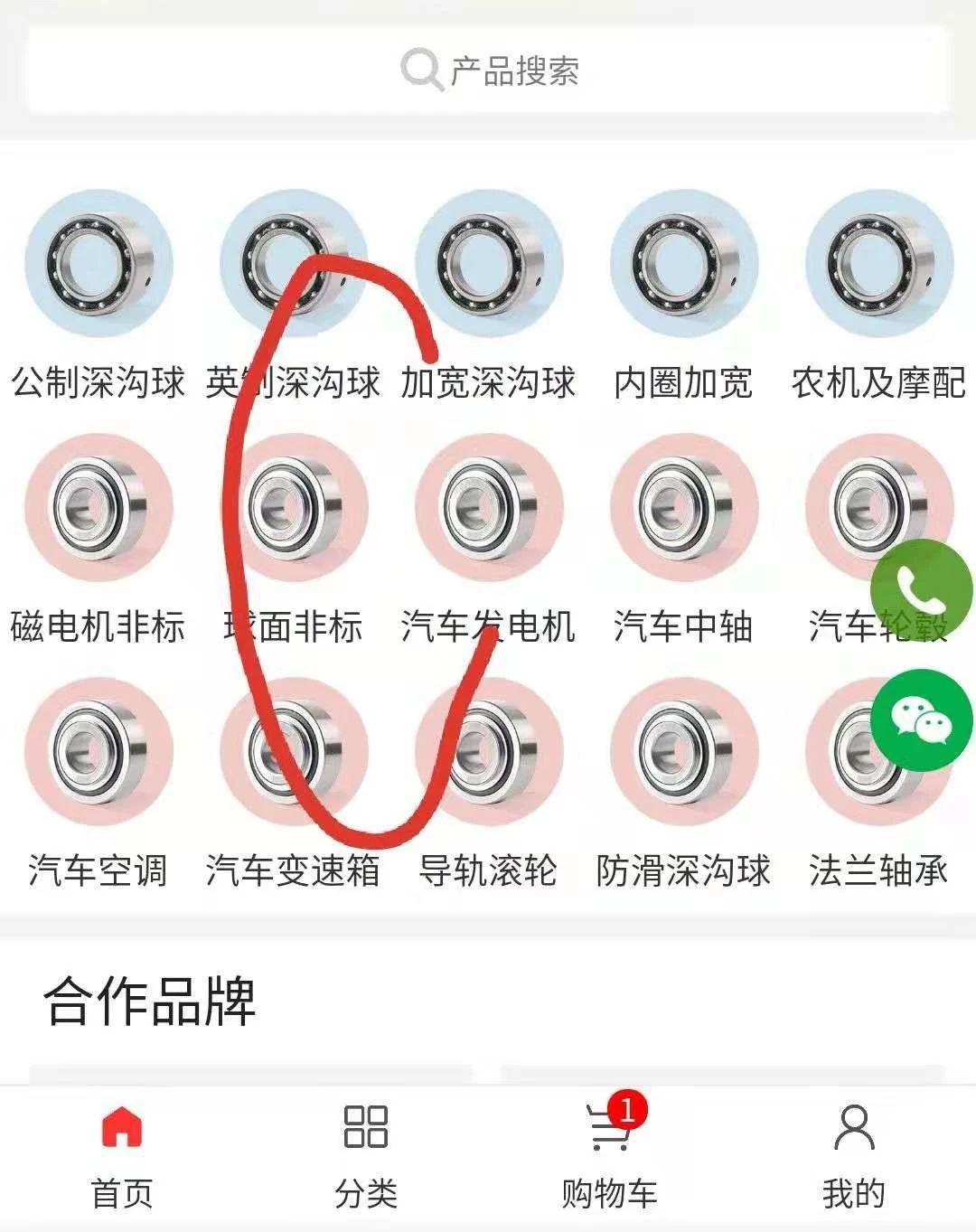Open the 产品搜索 search box
This screenshot has width=976, height=1232.
(x=489, y=70)
